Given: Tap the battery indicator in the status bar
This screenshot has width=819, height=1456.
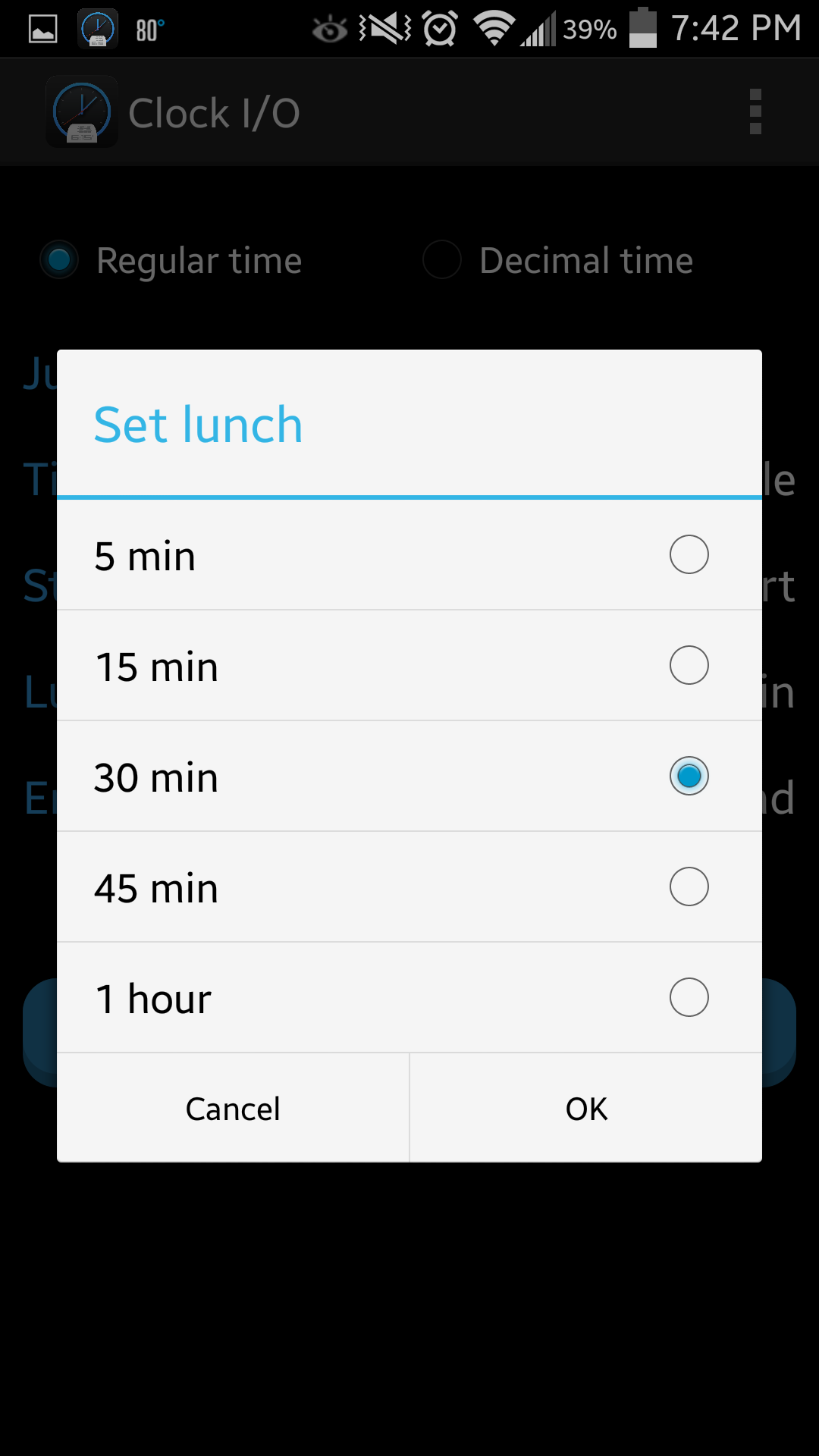Looking at the screenshot, I should click(x=643, y=28).
